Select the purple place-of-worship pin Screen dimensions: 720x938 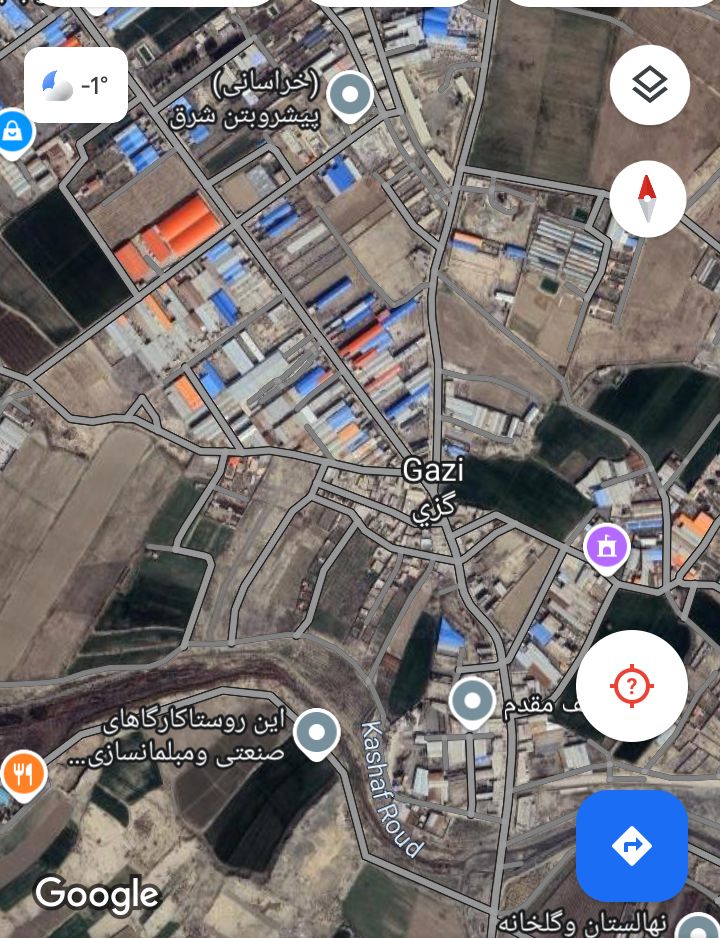[x=607, y=547]
